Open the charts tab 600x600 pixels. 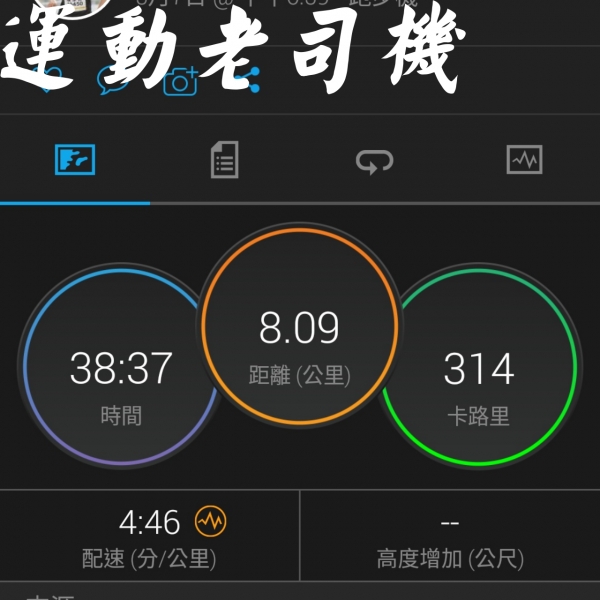pyautogui.click(x=524, y=160)
